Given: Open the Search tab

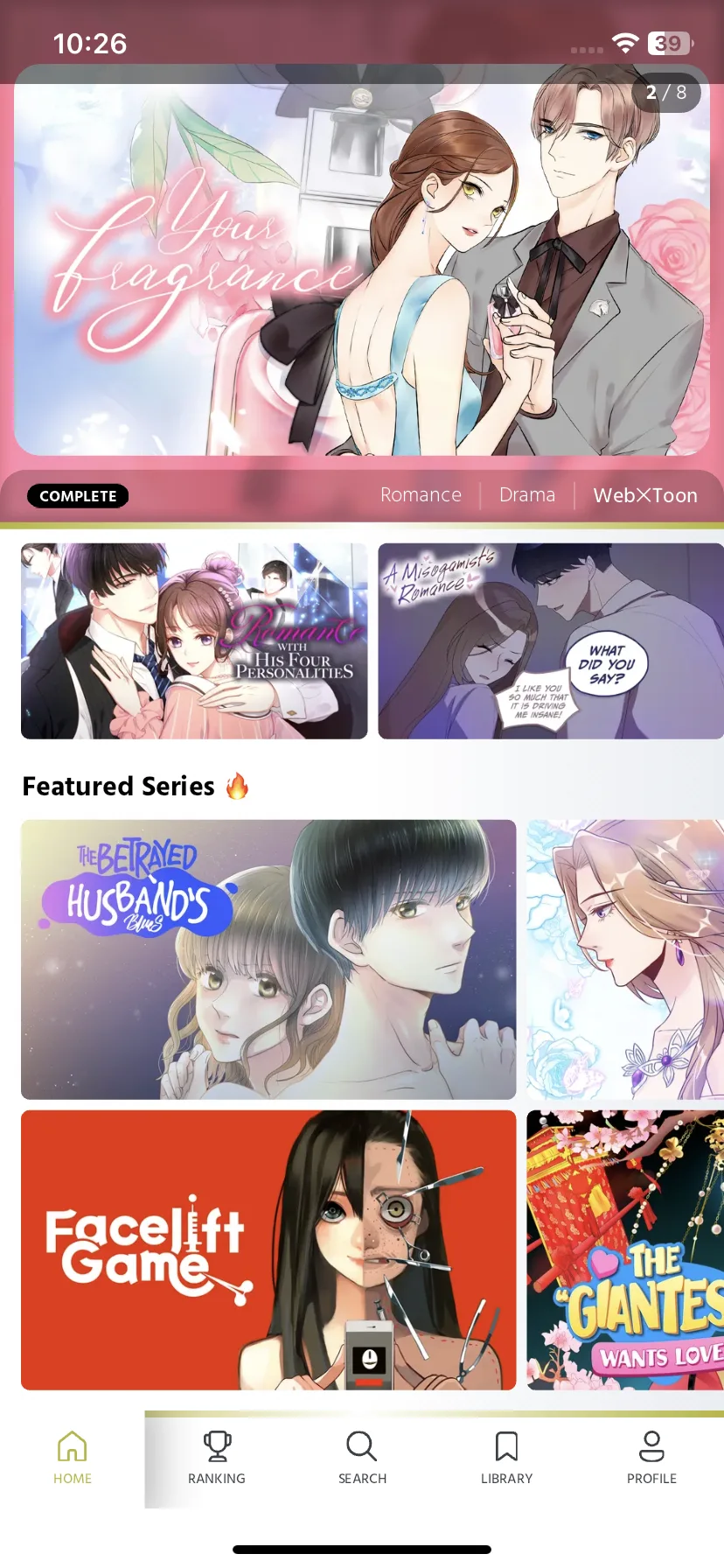Looking at the screenshot, I should click(362, 1458).
